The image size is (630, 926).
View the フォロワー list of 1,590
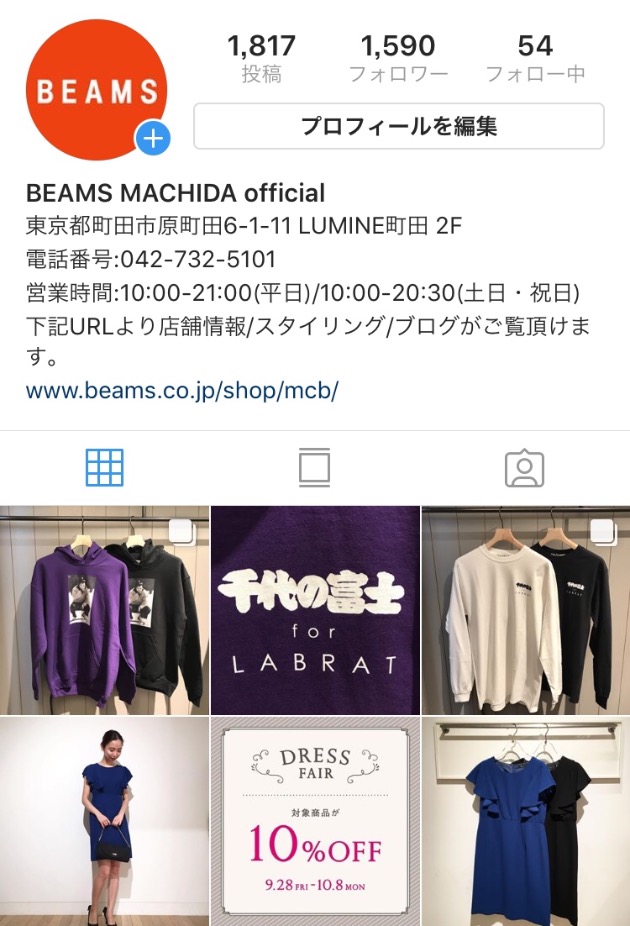click(x=397, y=58)
